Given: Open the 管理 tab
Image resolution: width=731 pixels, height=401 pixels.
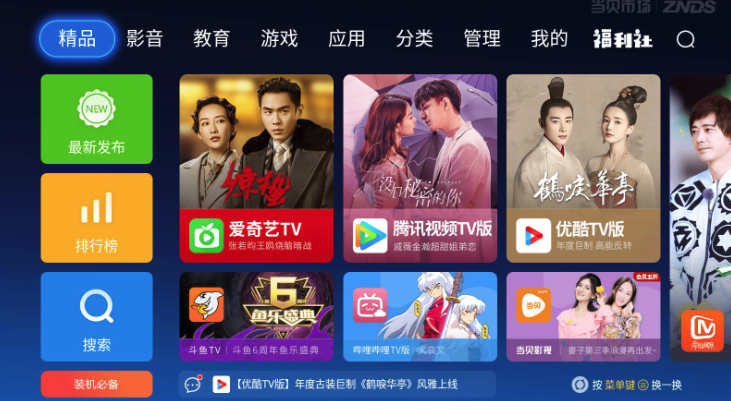Looking at the screenshot, I should (x=482, y=39).
